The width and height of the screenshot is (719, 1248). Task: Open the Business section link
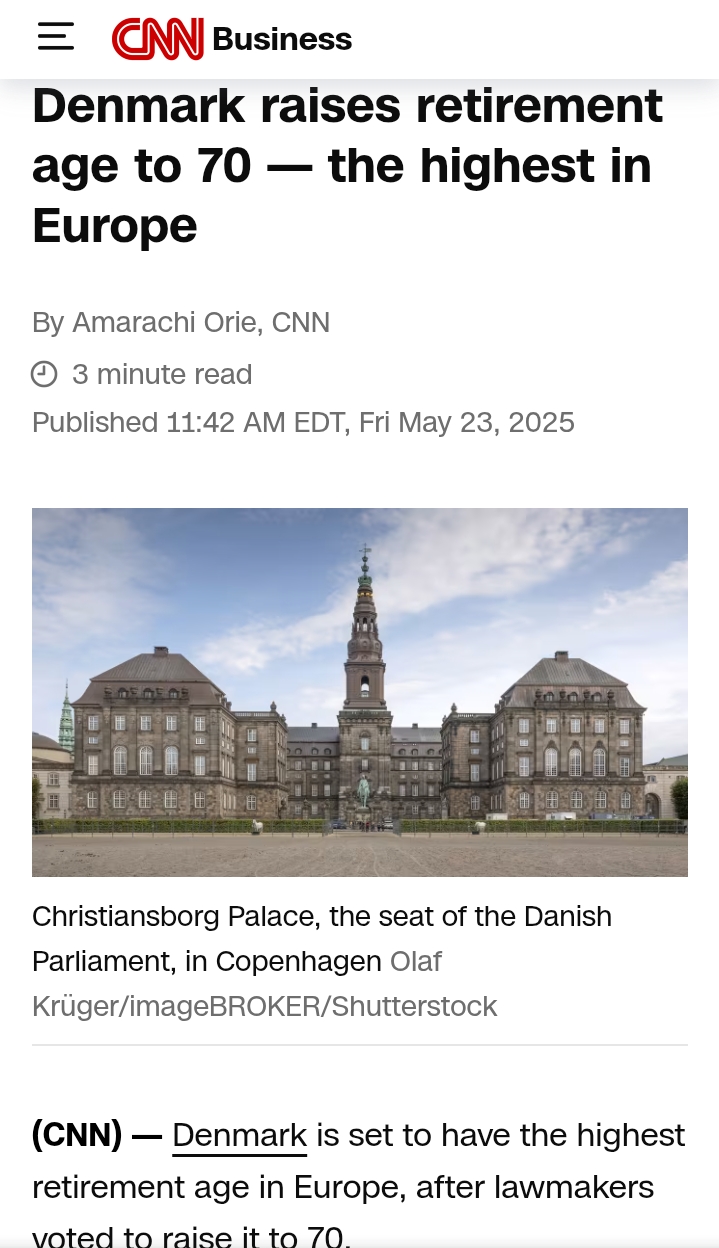(282, 39)
